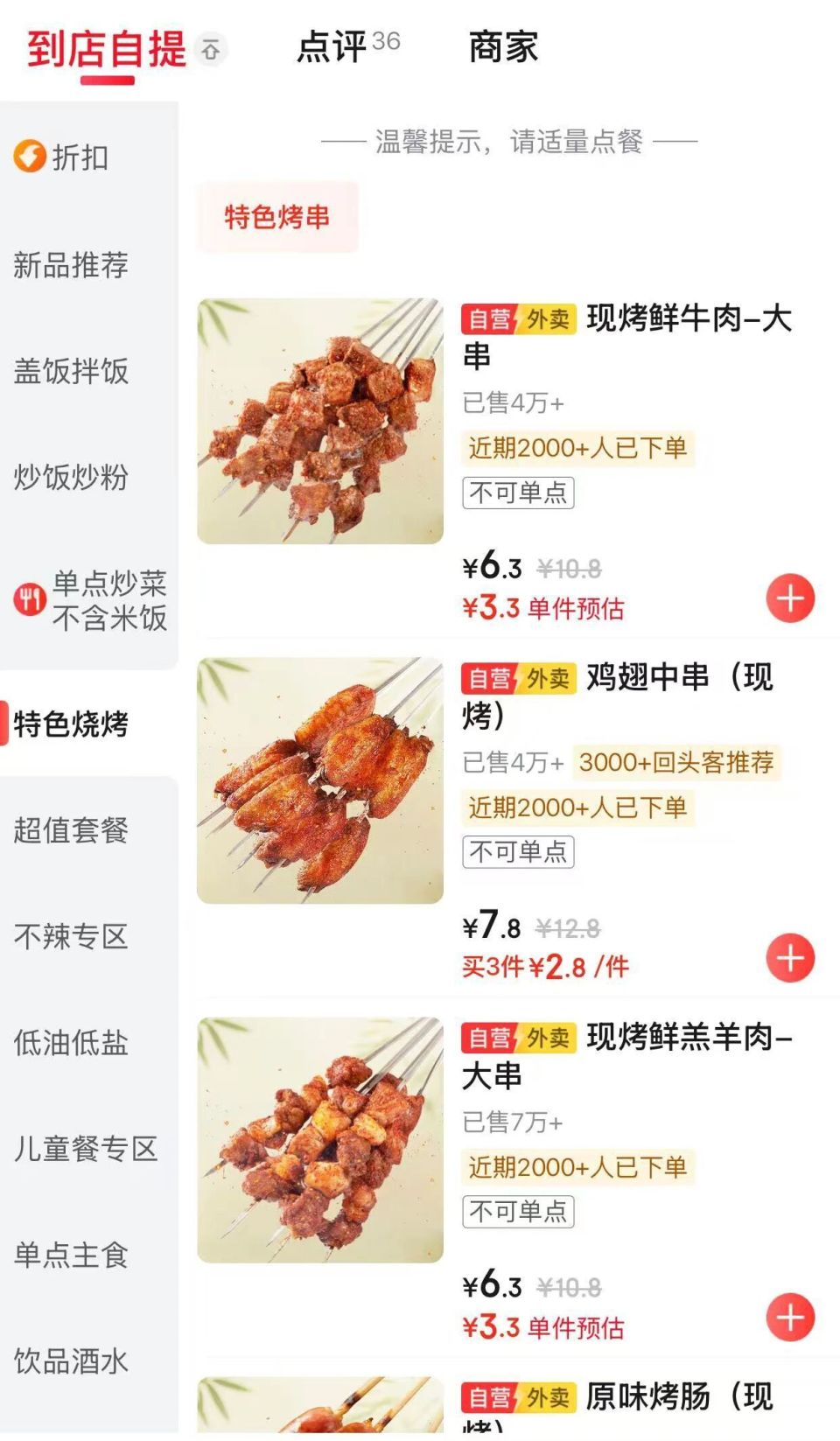This screenshot has width=840, height=1441.
Task: Click the 不可单点 tag on the beef skewer
Action: coord(519,493)
